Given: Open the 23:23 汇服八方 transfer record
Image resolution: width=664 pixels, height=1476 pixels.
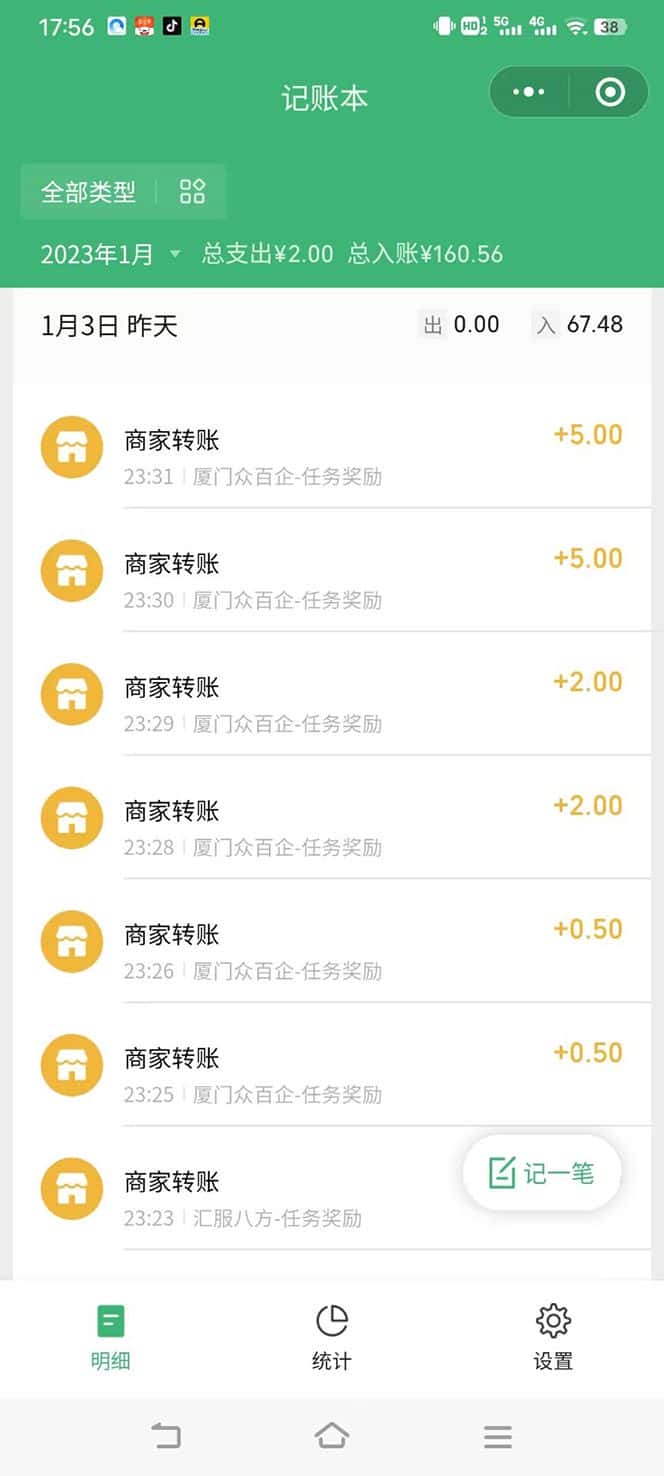Looking at the screenshot, I should point(280,1198).
